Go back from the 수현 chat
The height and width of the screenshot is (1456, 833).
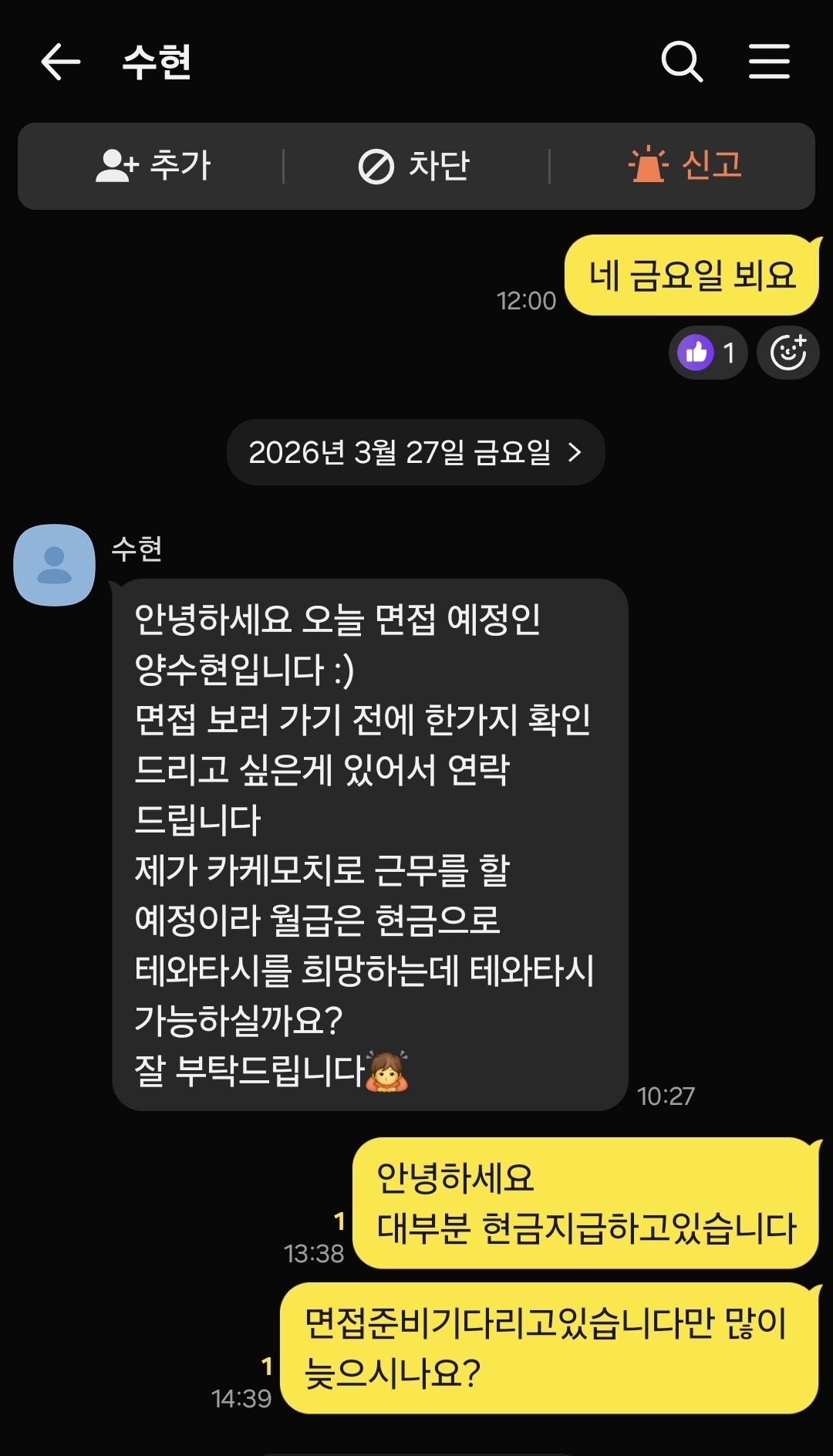pos(60,62)
